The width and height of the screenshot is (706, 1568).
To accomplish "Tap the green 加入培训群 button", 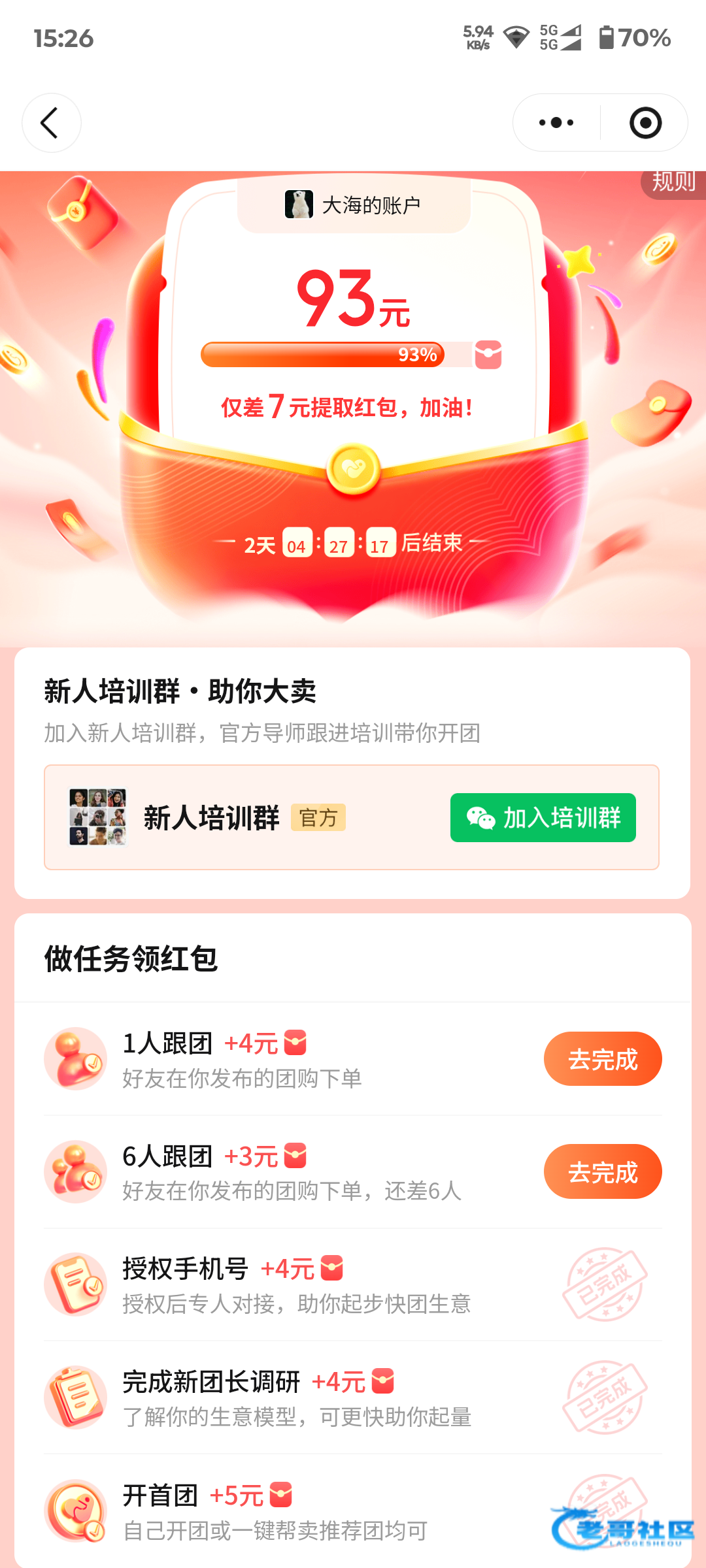I will (543, 817).
